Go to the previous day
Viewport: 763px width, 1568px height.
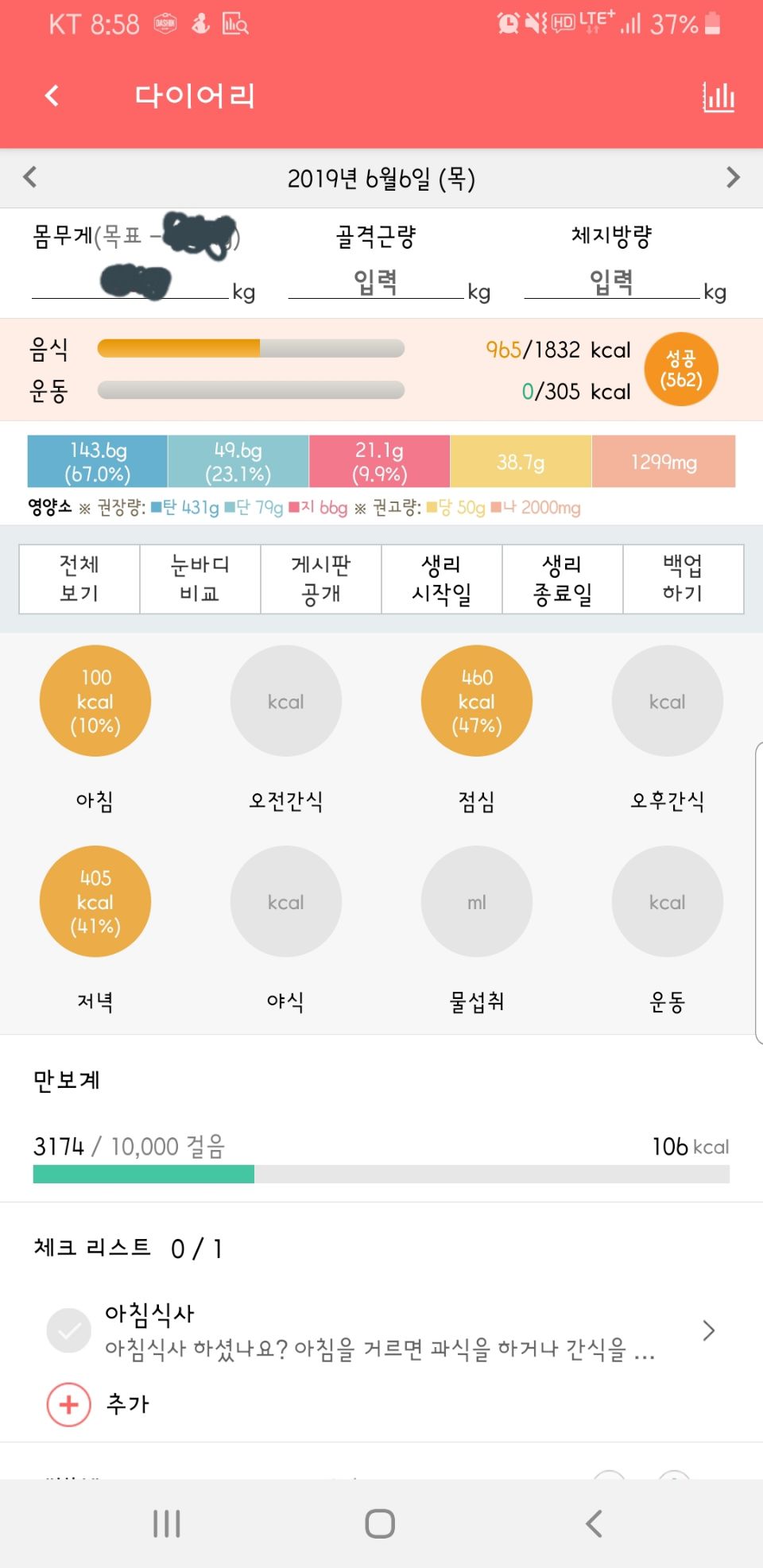point(30,177)
